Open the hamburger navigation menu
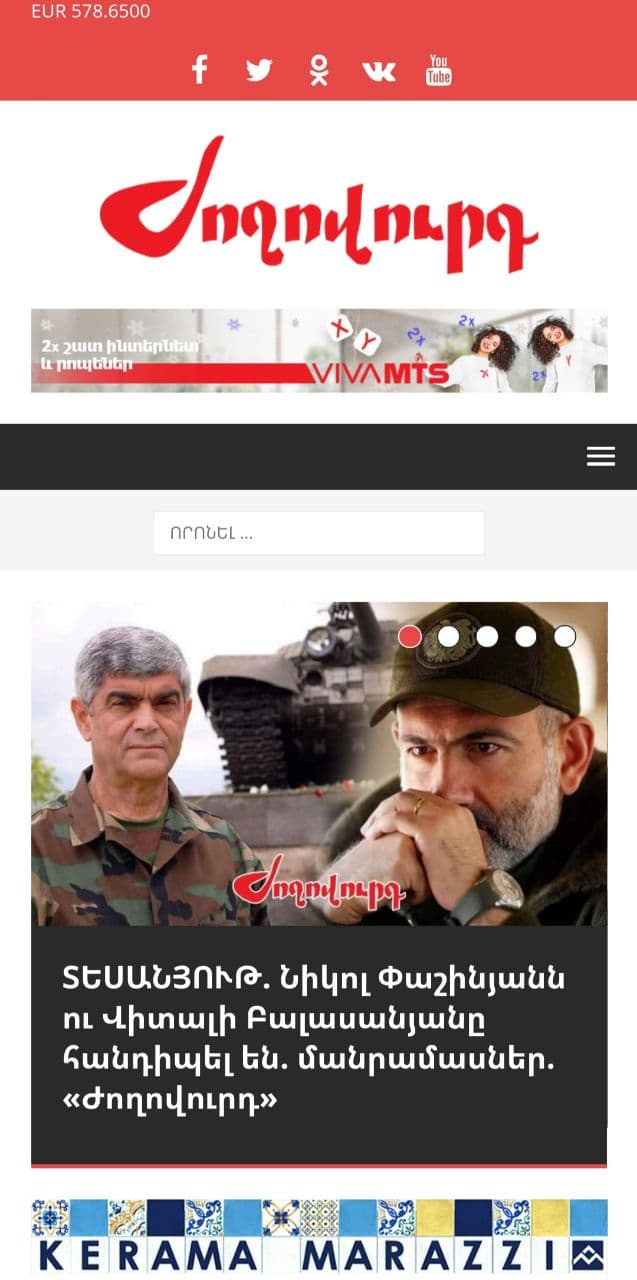This screenshot has height=1280, width=637. coord(601,456)
